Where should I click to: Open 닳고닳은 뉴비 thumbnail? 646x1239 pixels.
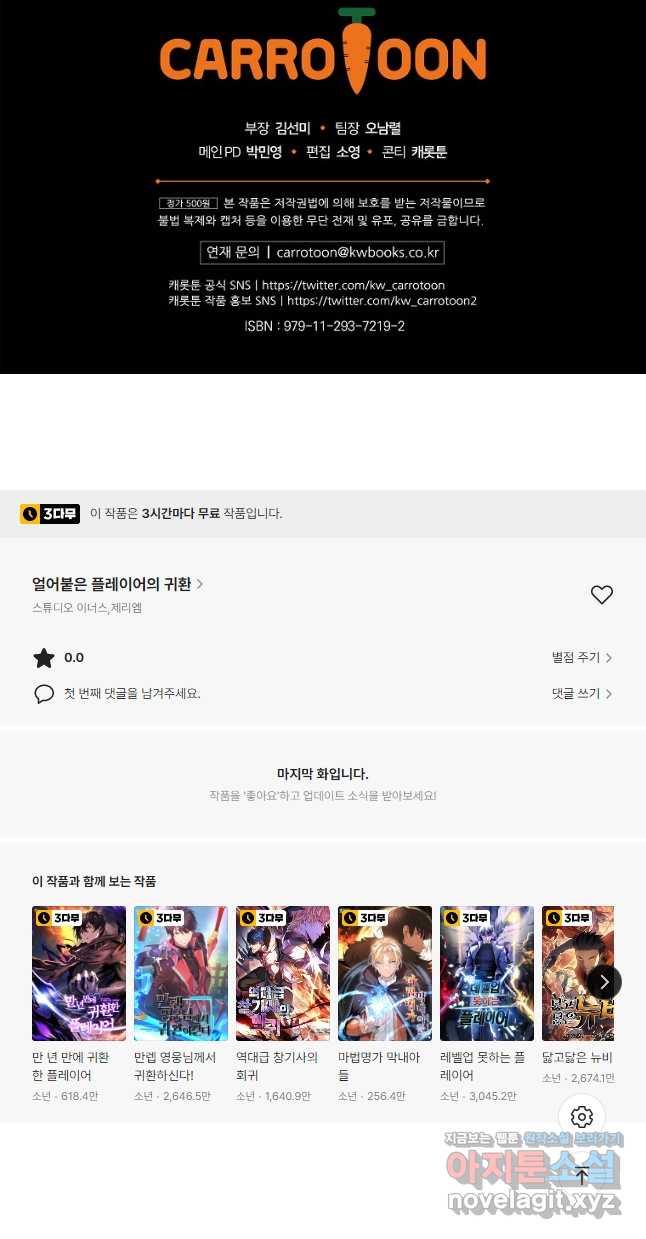point(578,973)
